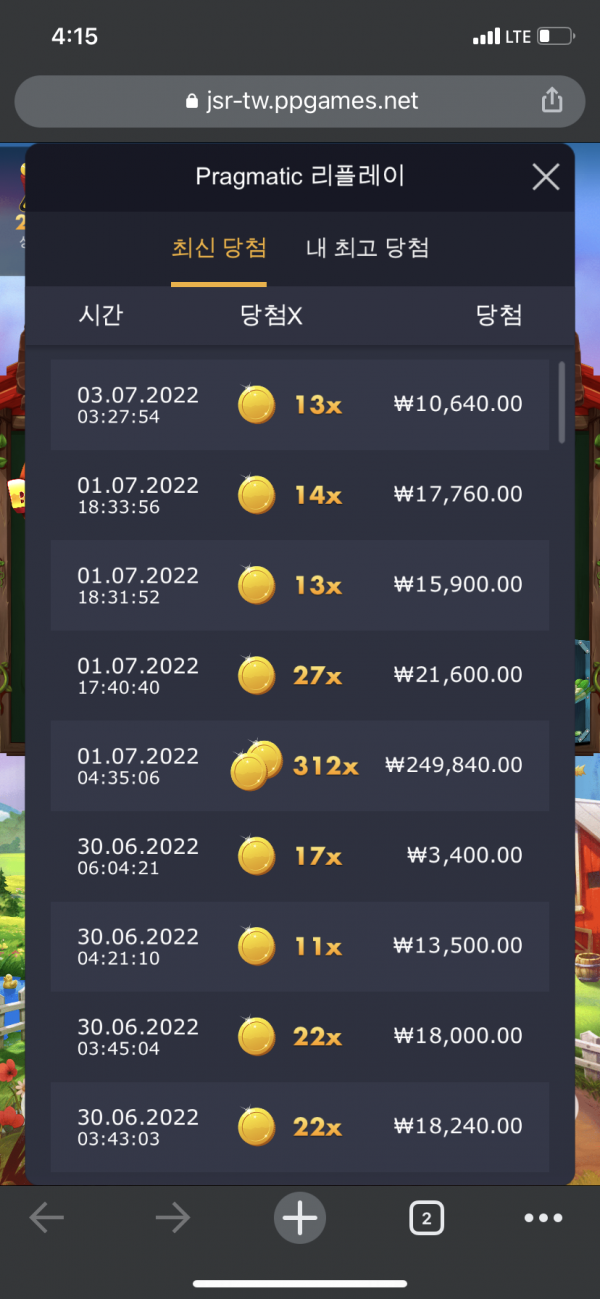Open the browser overflow menu

[x=543, y=1218]
